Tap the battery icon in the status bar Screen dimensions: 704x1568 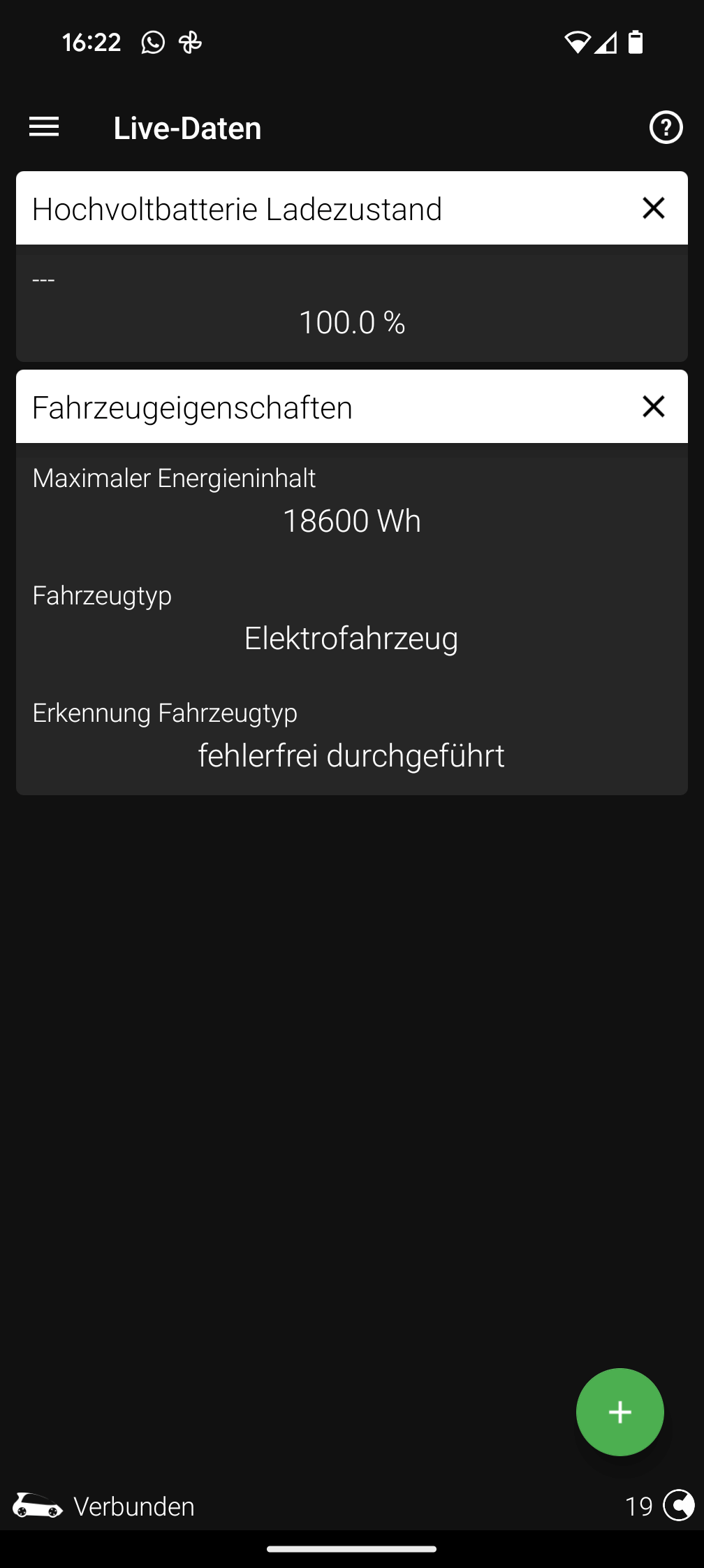pyautogui.click(x=636, y=43)
